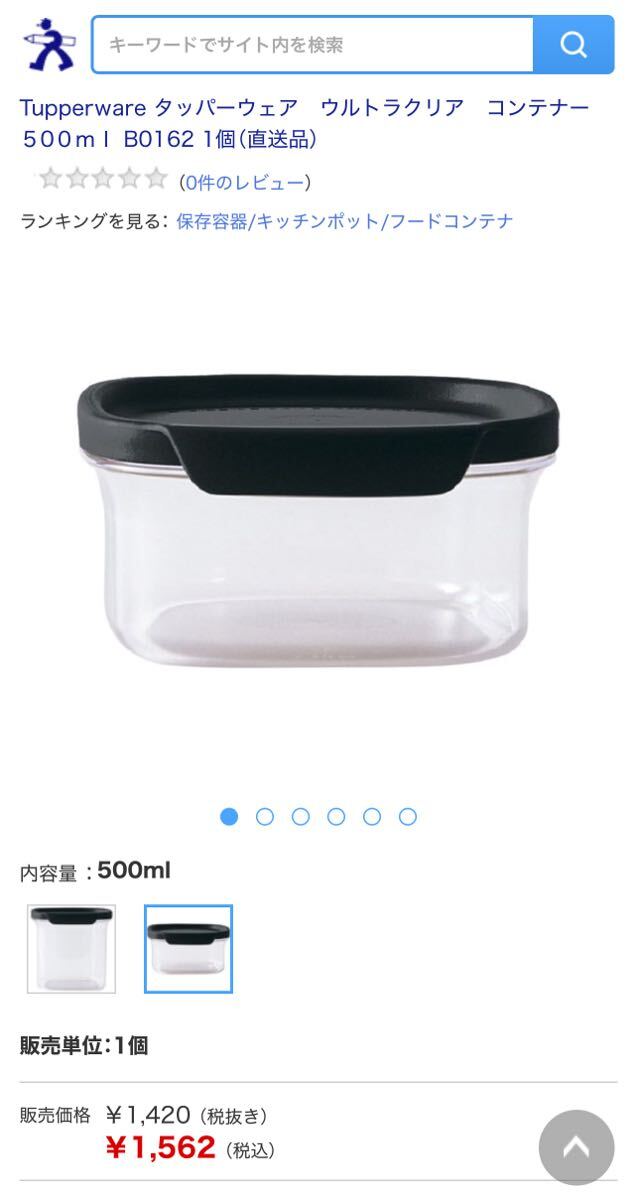Open the site logo home link
This screenshot has width=637, height=1200.
50,44
